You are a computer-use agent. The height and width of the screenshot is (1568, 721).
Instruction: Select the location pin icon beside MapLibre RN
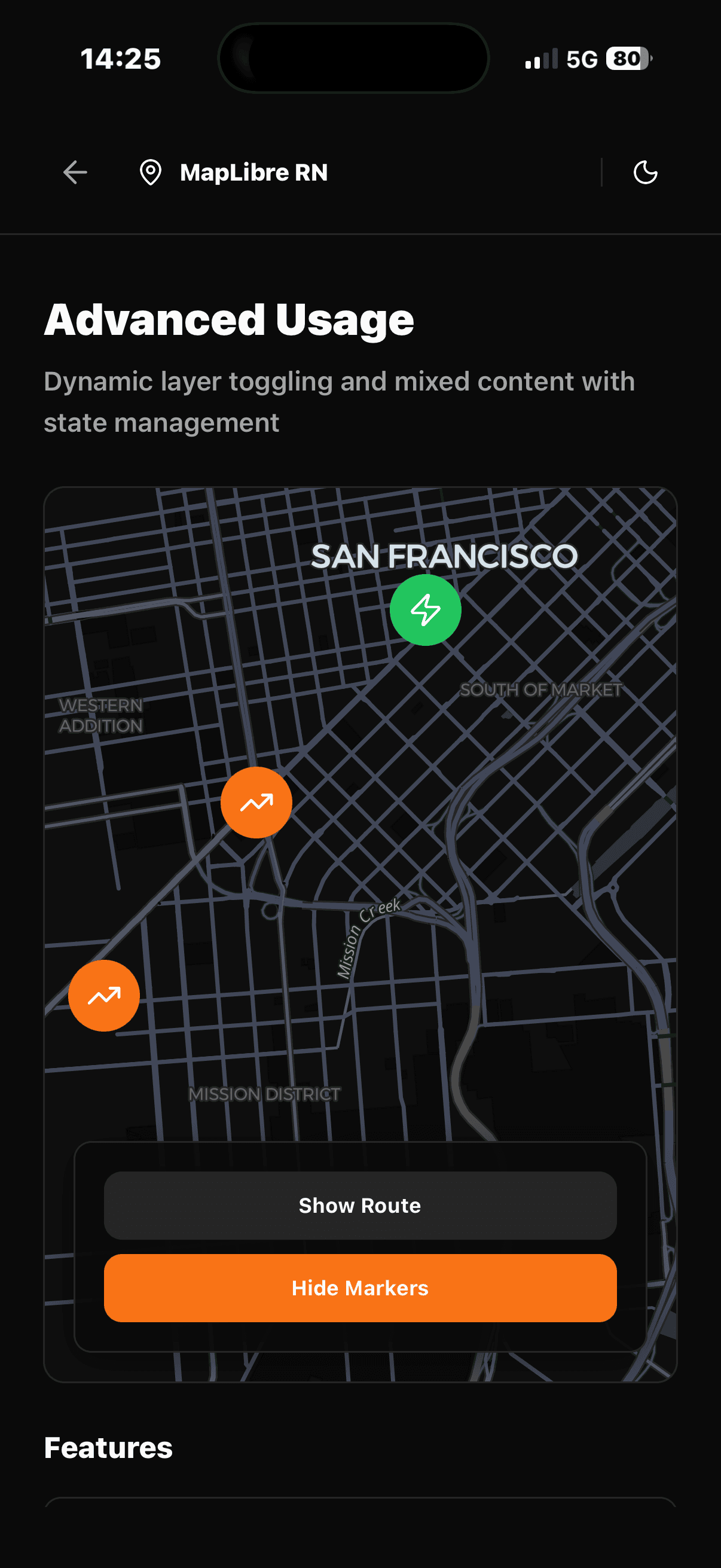(152, 172)
